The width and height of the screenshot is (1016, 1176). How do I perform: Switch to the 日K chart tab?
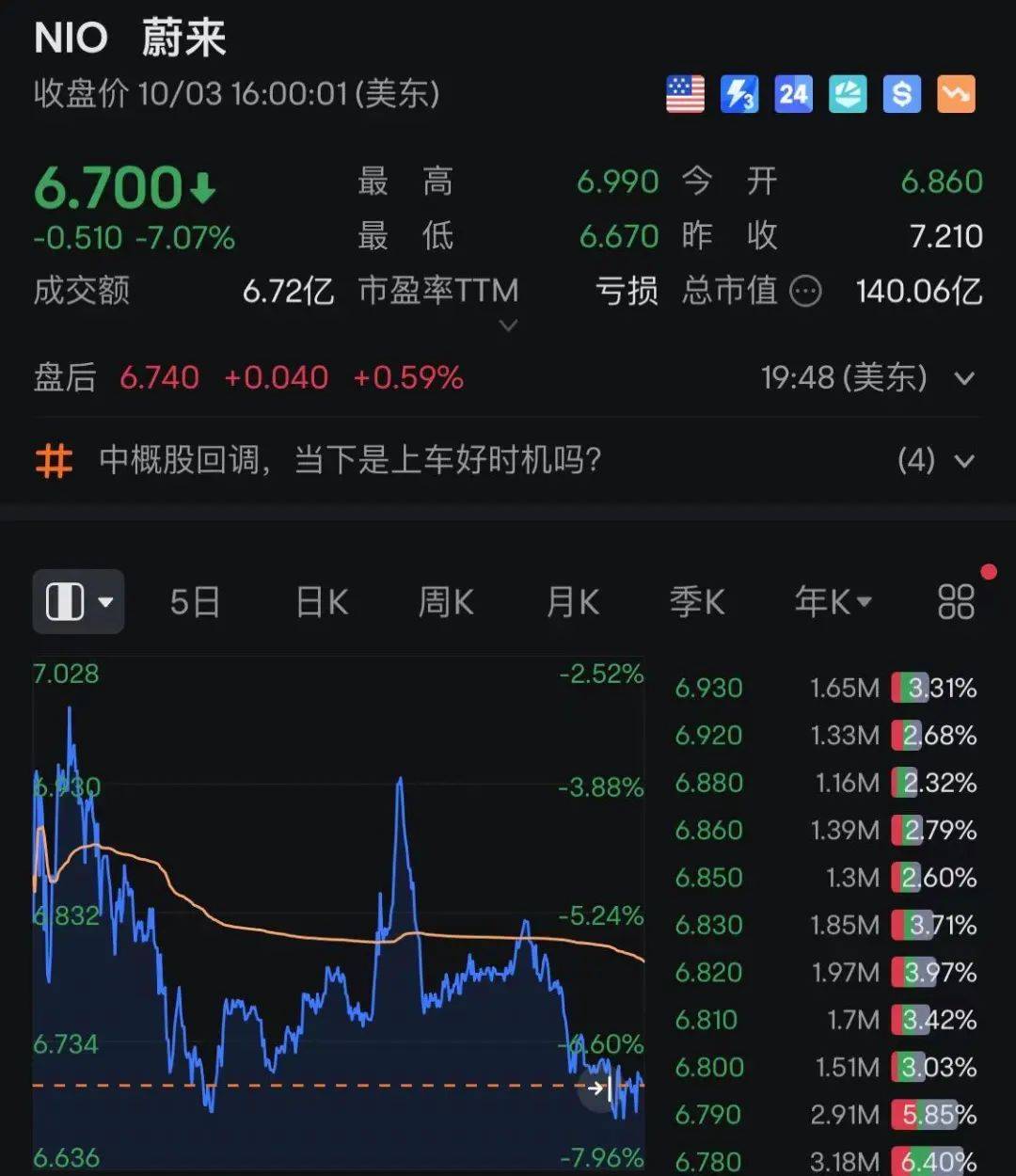coord(322,601)
